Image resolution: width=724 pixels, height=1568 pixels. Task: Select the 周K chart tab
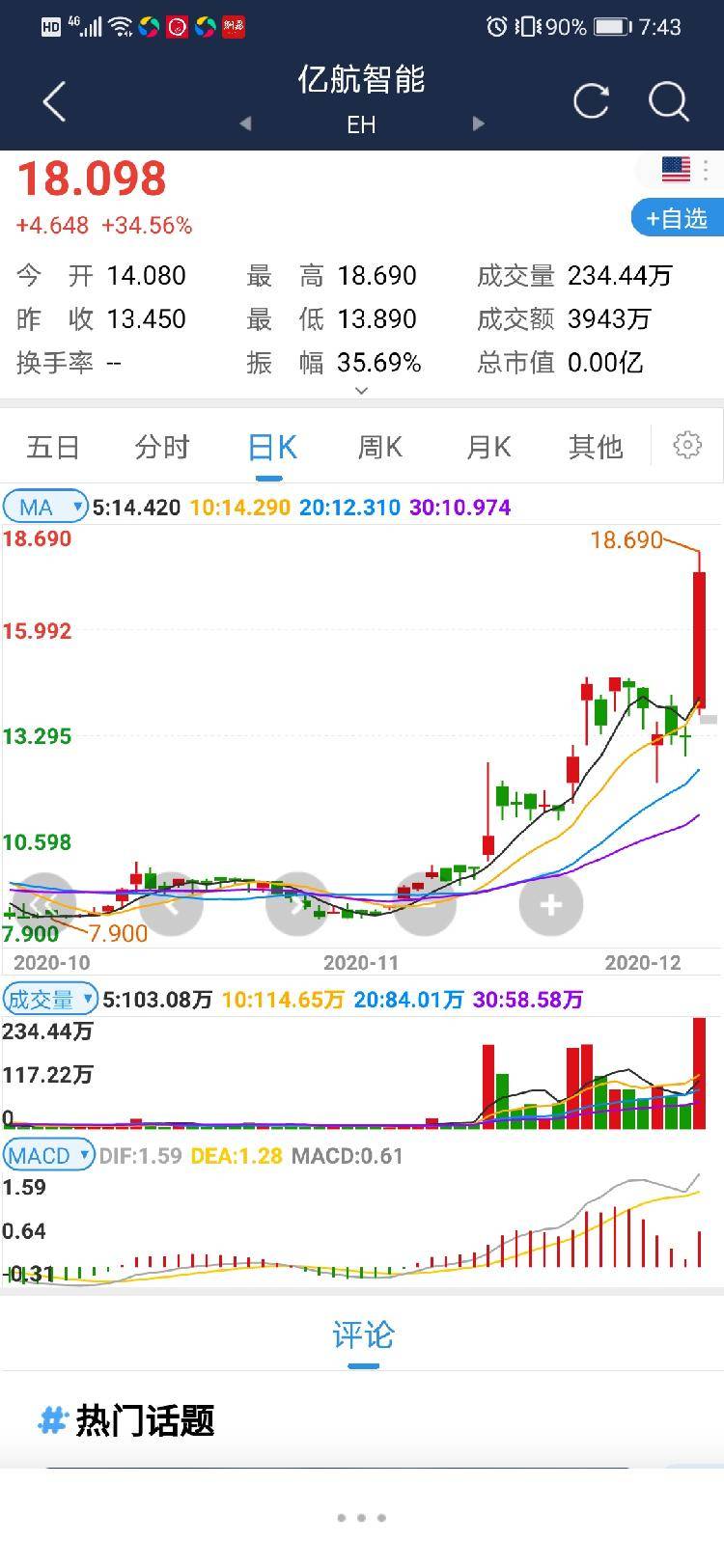pos(379,447)
